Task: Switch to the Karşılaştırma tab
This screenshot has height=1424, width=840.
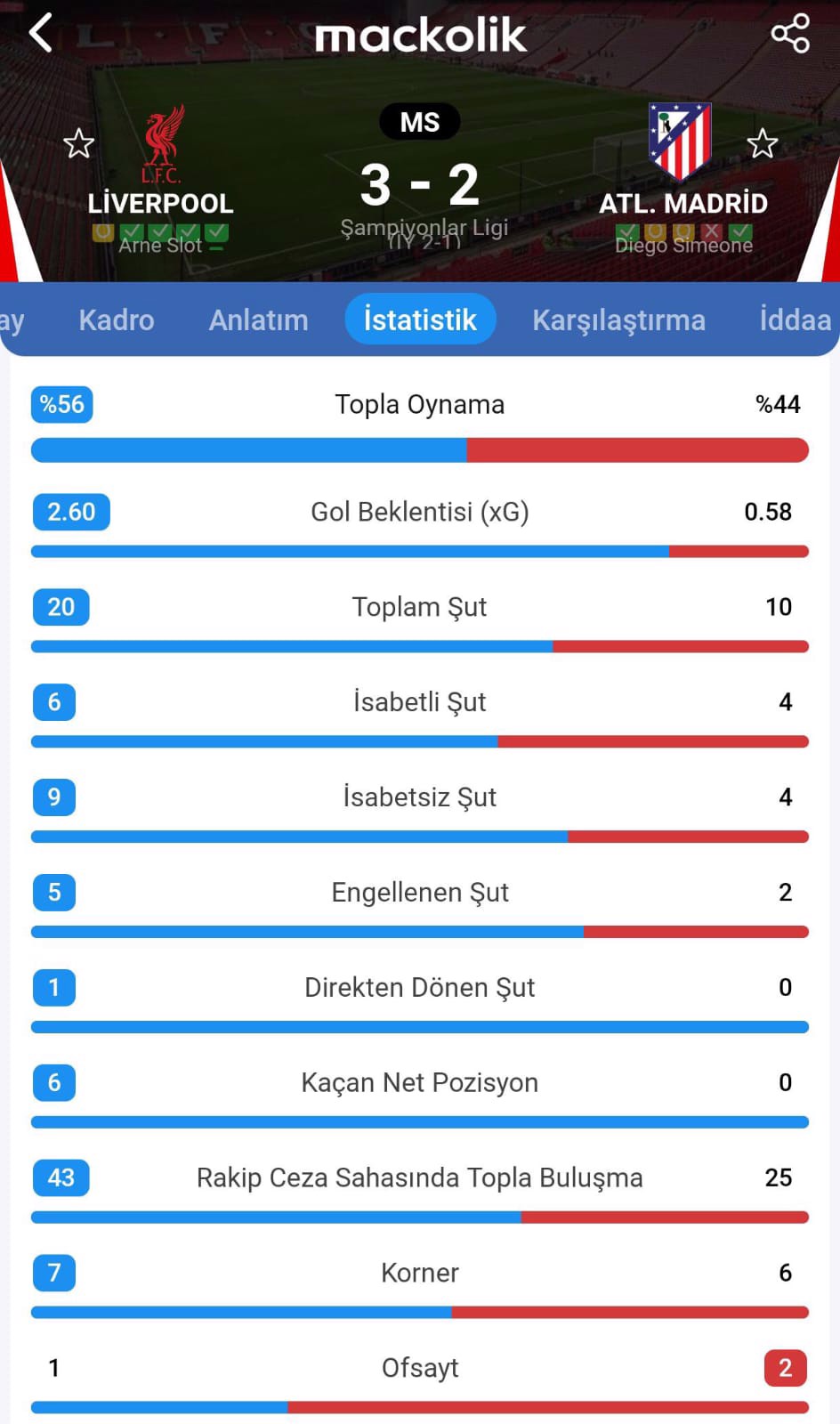Action: tap(618, 320)
